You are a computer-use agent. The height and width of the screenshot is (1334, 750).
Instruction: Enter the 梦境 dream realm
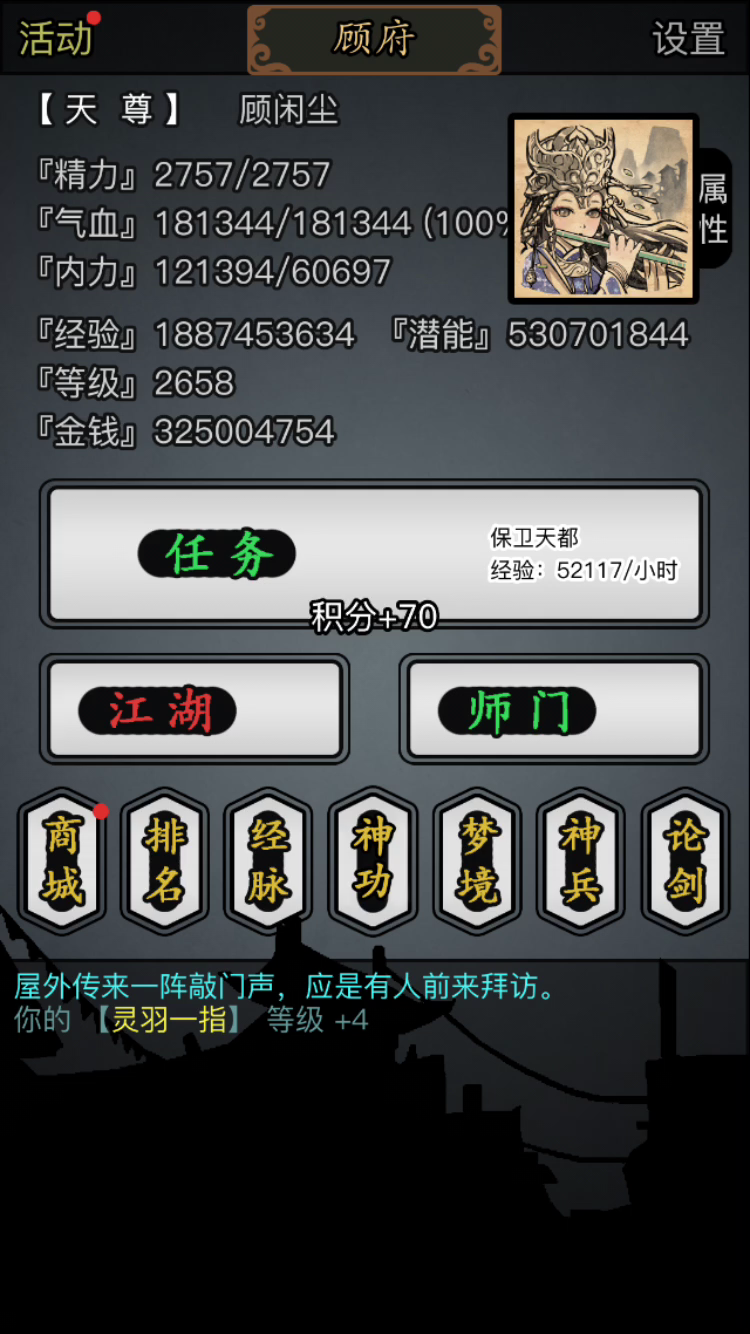tap(477, 861)
